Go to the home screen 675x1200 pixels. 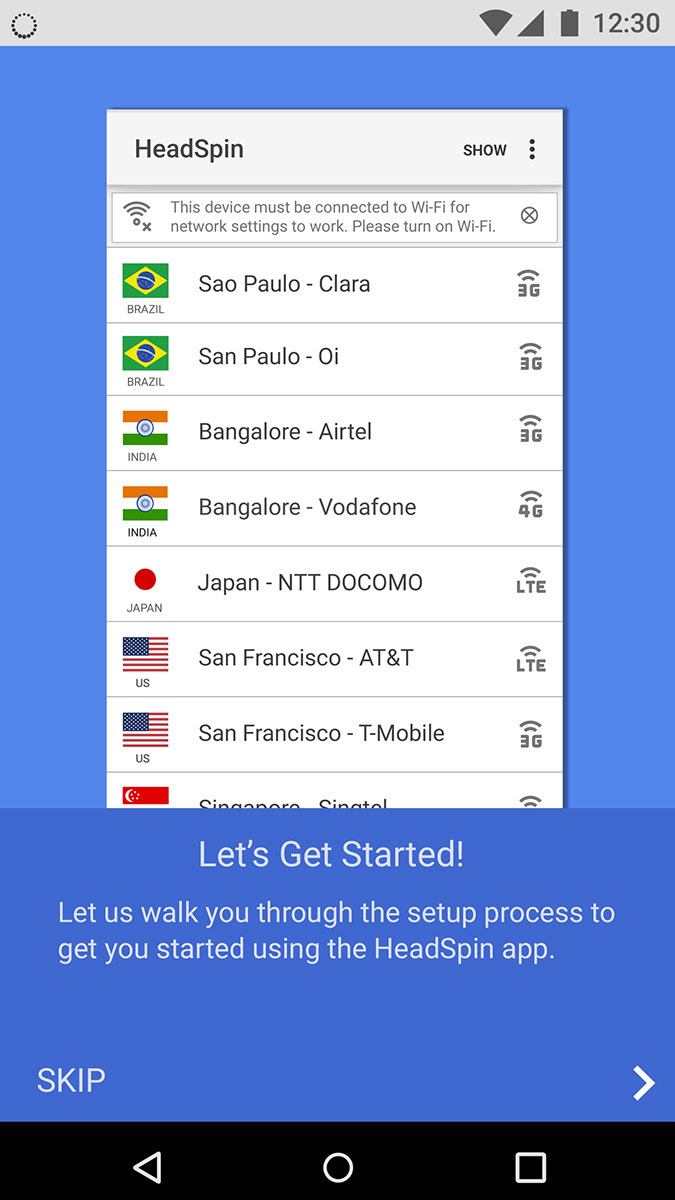(x=338, y=1166)
